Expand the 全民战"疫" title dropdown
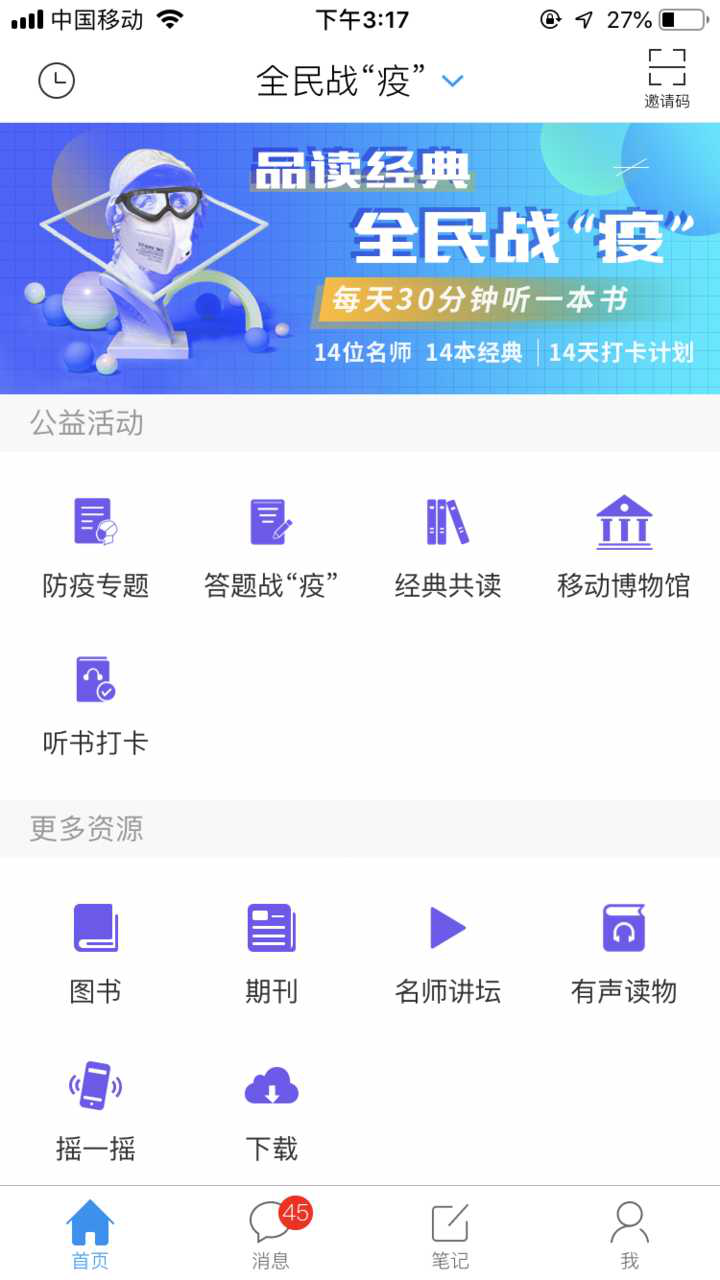This screenshot has height=1280, width=720. click(453, 81)
